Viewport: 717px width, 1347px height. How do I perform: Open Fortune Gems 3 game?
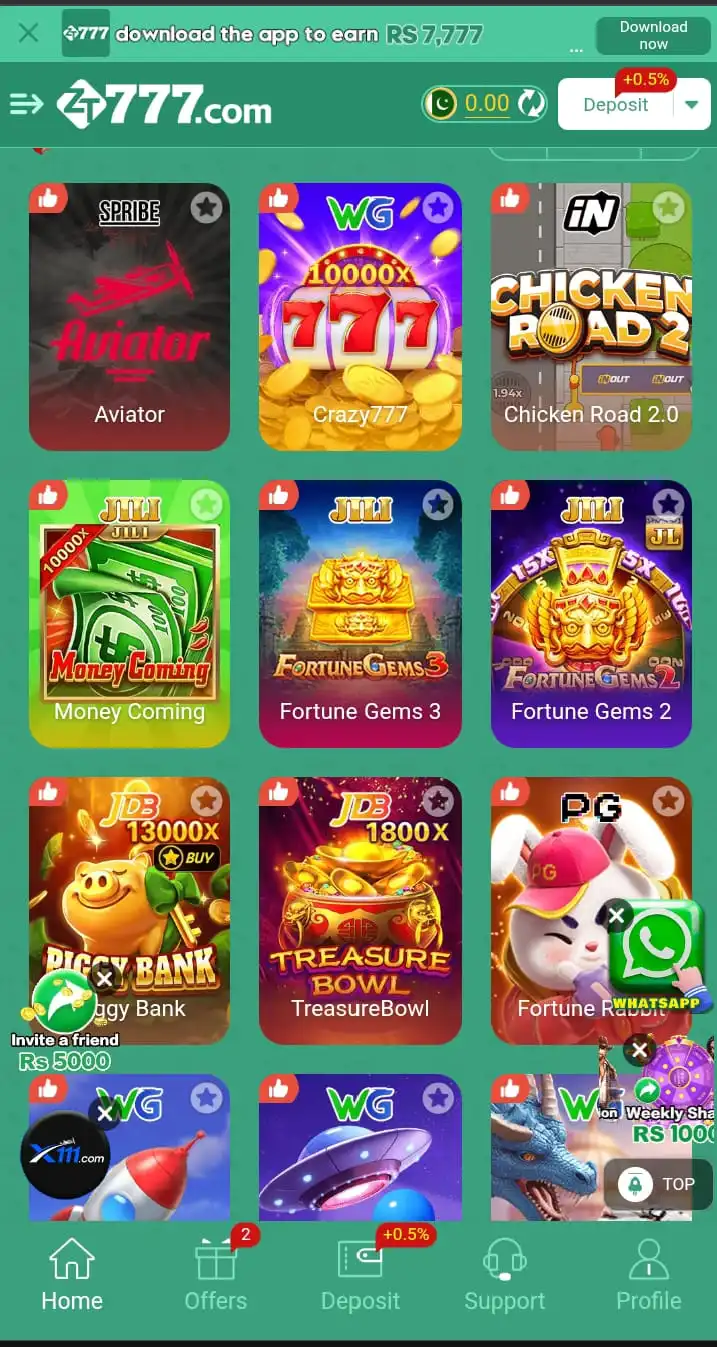[360, 613]
